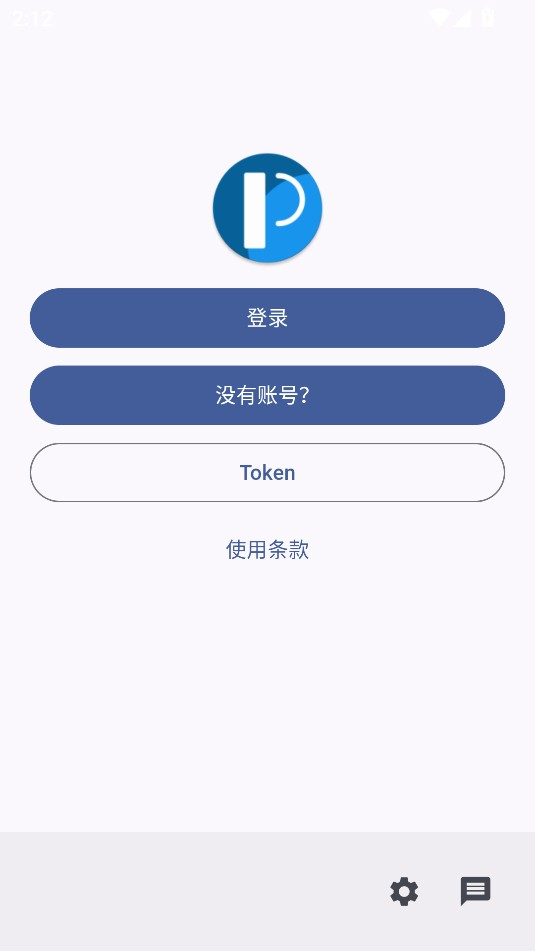This screenshot has height=951, width=535.
Task: Open the 使用条款 terms link
Action: click(268, 549)
